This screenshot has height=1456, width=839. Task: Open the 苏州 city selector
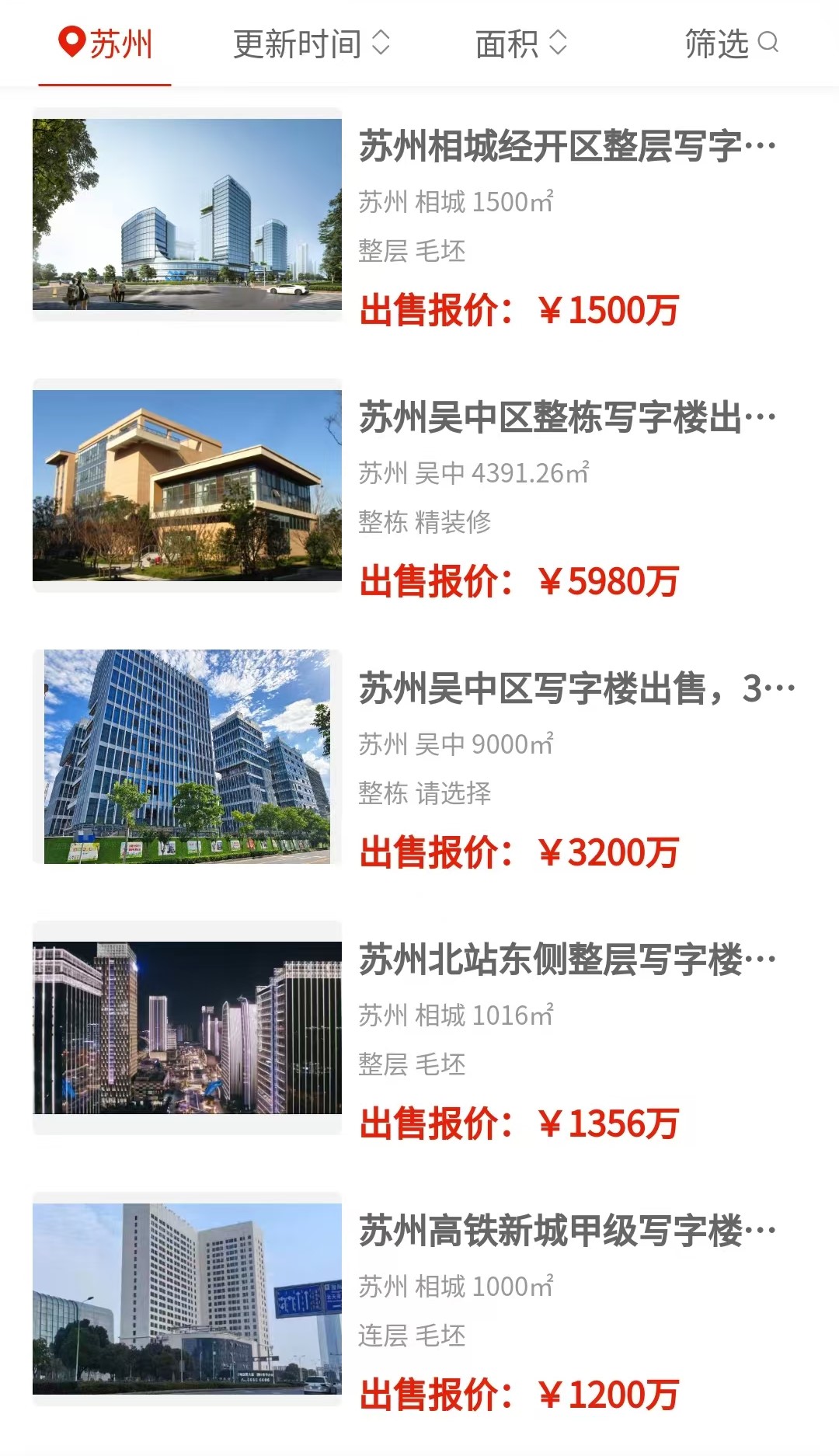coord(106,44)
